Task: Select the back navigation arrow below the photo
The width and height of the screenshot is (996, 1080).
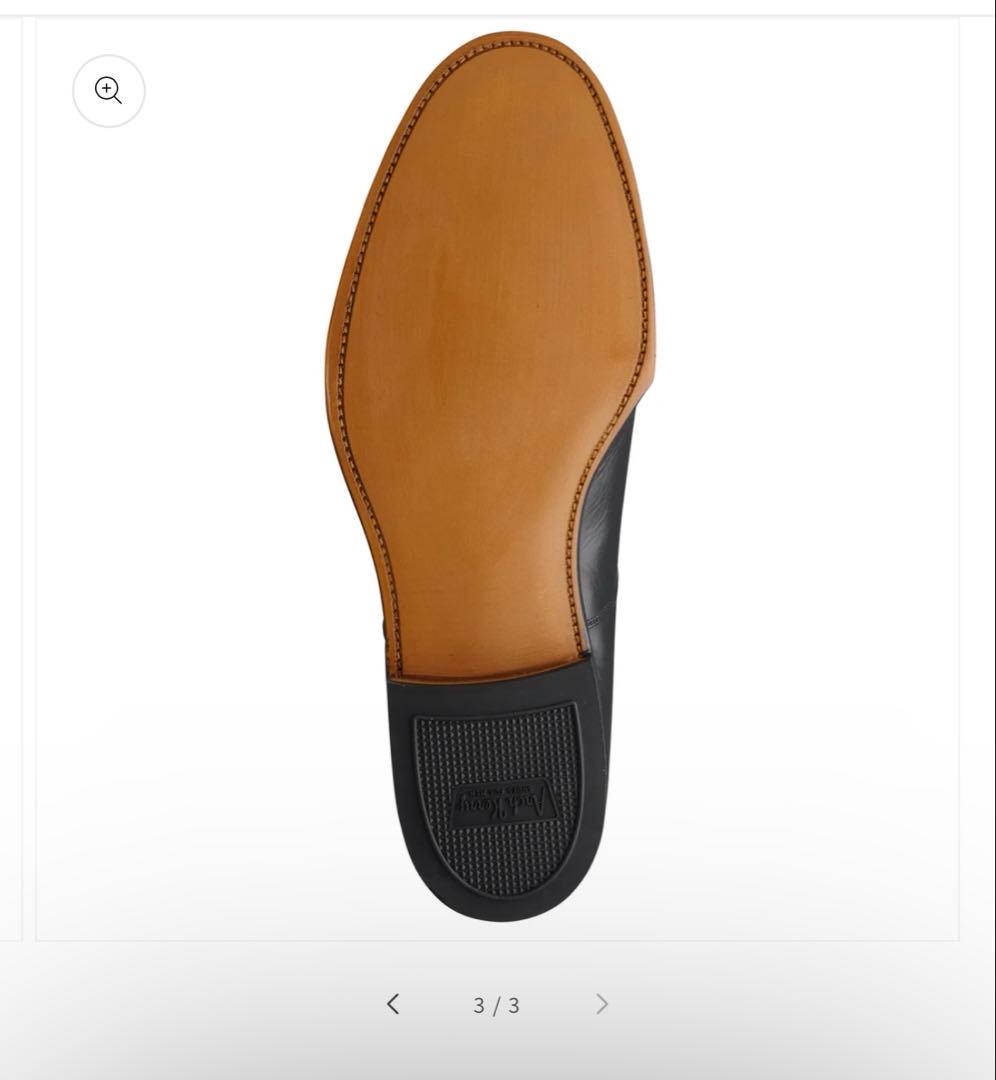Action: point(392,1004)
